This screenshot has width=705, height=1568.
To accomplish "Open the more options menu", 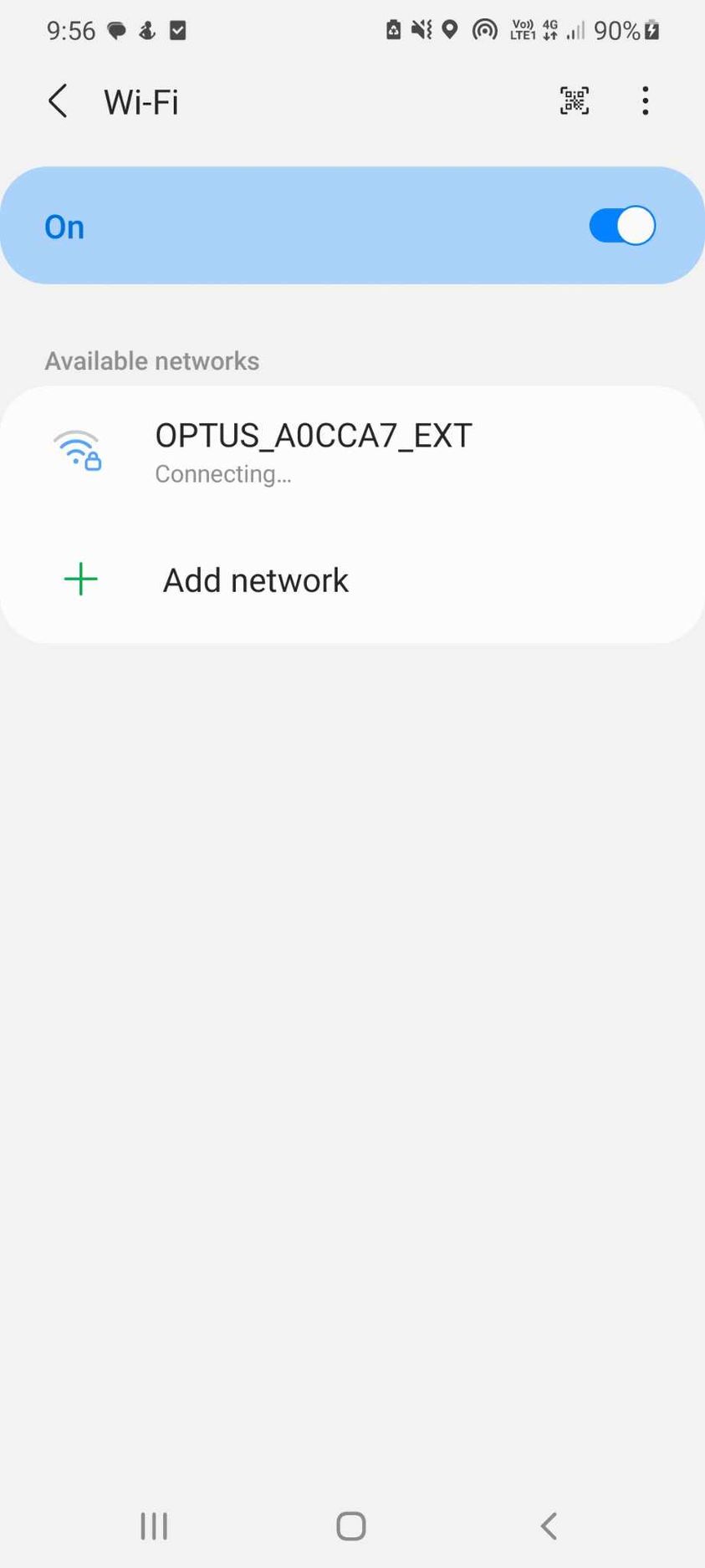I will click(x=645, y=101).
